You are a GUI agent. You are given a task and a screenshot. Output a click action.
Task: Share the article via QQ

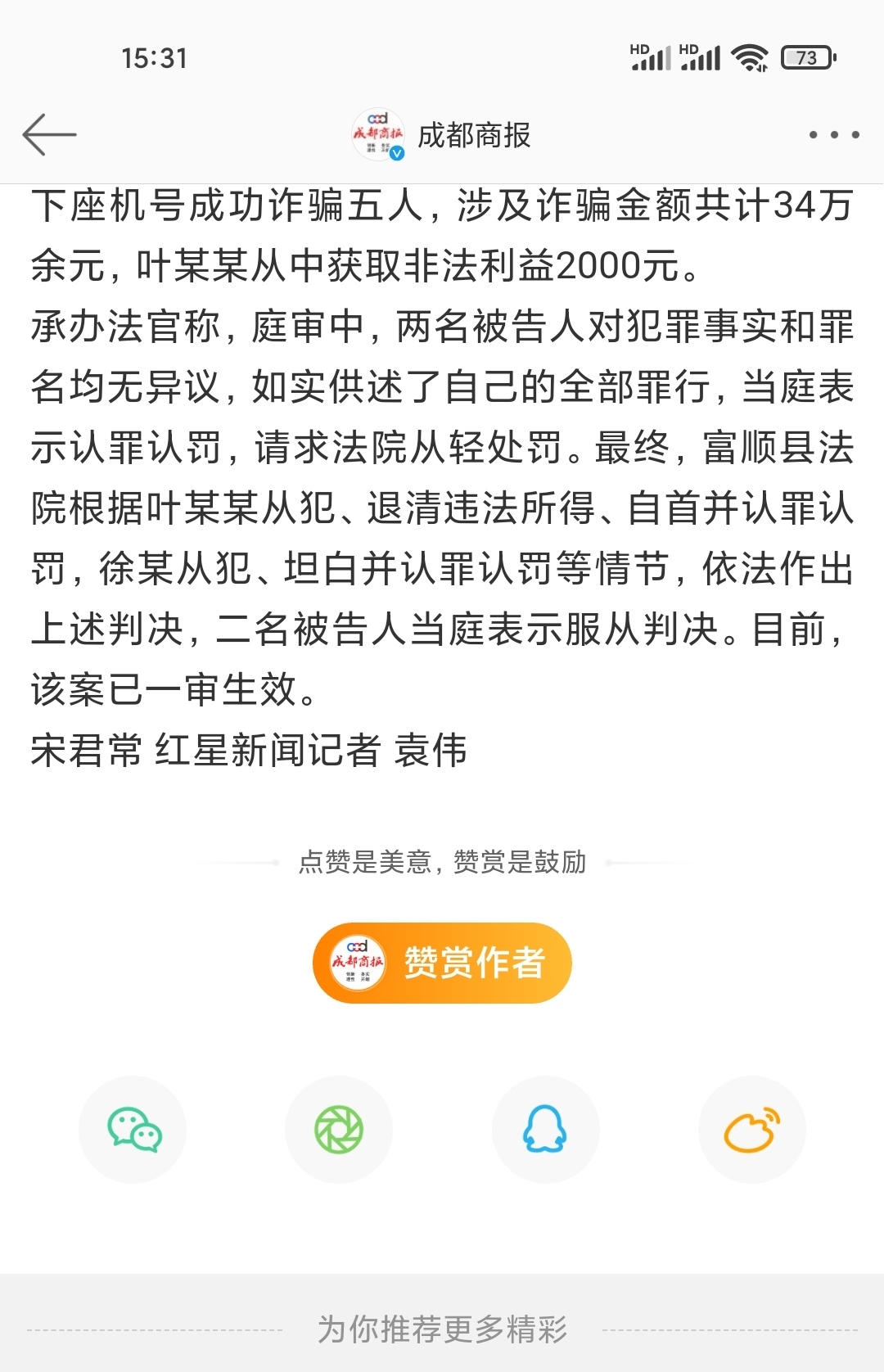pos(545,1130)
